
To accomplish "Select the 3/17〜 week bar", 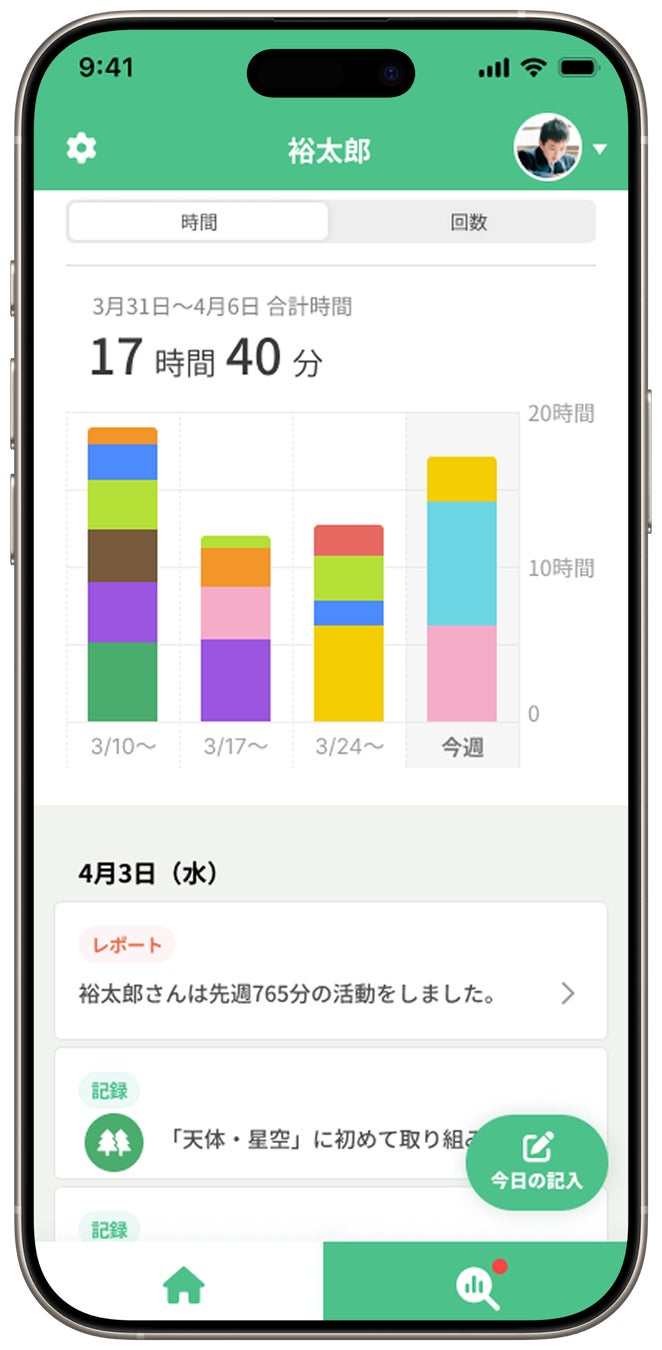I will [235, 628].
